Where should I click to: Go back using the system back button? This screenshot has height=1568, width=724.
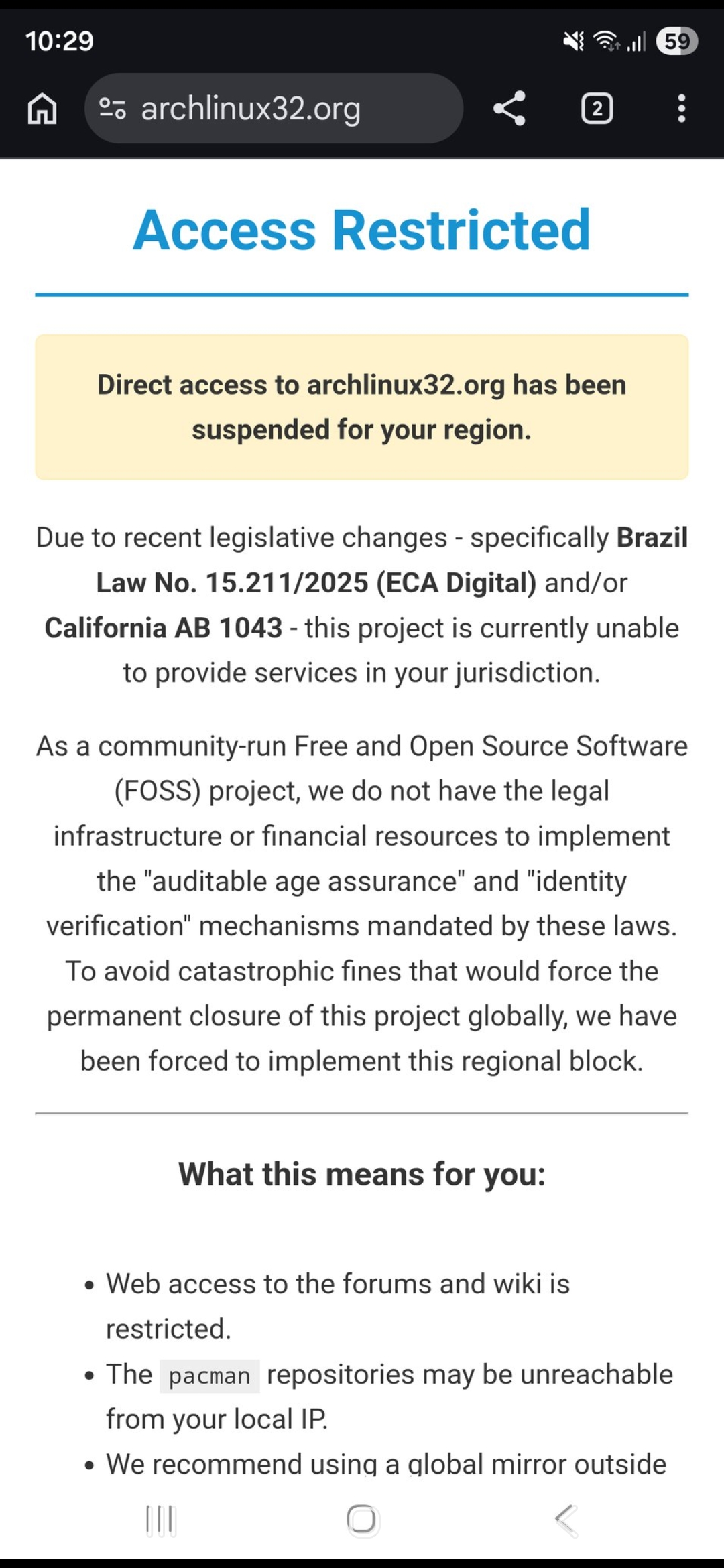(566, 1520)
